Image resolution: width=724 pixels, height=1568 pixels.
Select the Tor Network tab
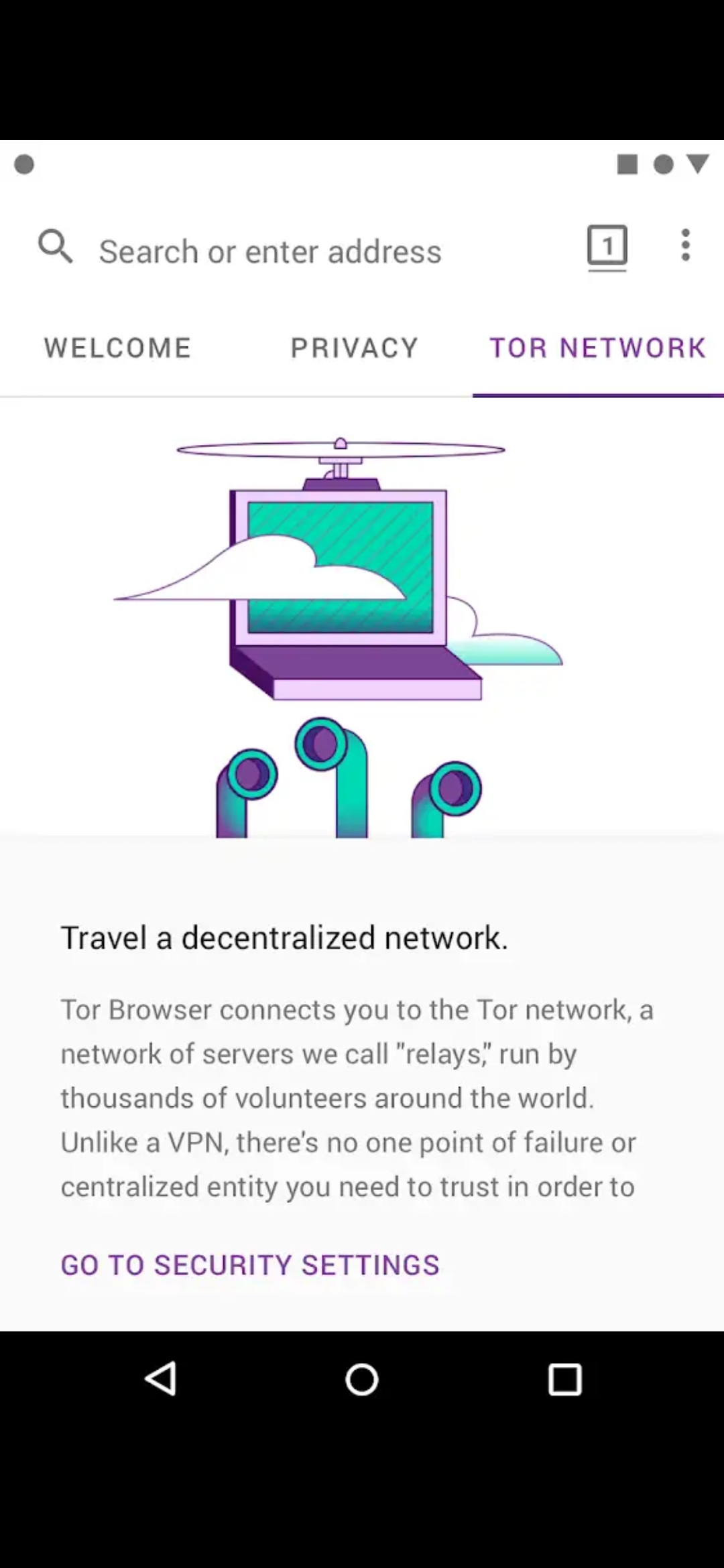(598, 348)
